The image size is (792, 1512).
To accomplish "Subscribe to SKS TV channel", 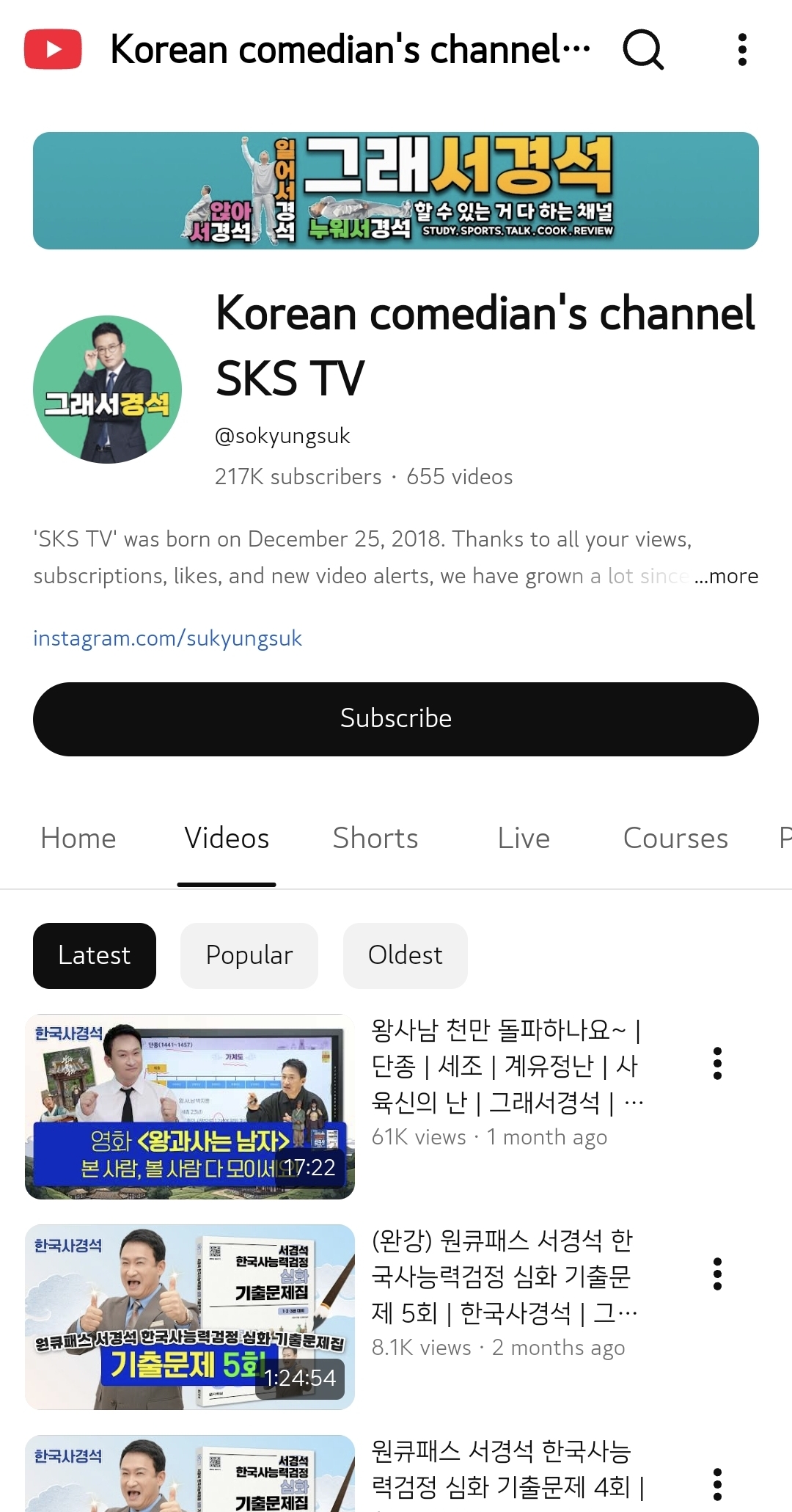I will click(396, 719).
